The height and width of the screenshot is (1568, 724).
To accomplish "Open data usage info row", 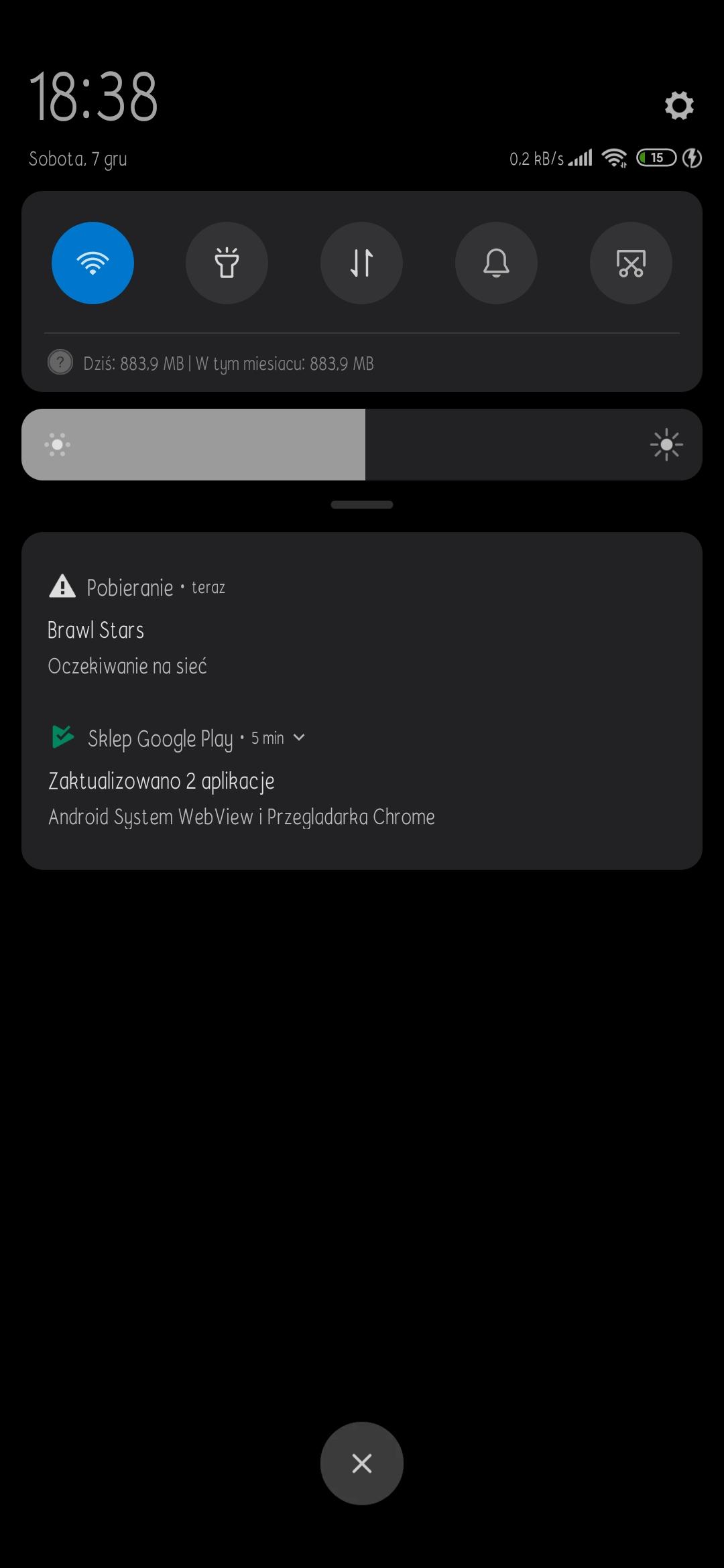I will tap(228, 363).
